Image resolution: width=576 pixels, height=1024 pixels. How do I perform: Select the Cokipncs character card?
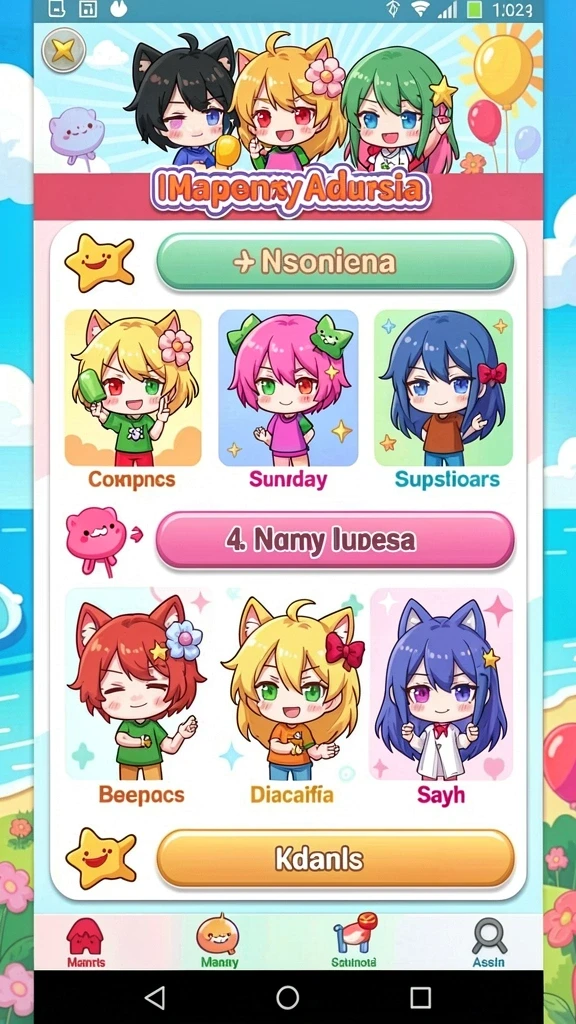[x=133, y=400]
